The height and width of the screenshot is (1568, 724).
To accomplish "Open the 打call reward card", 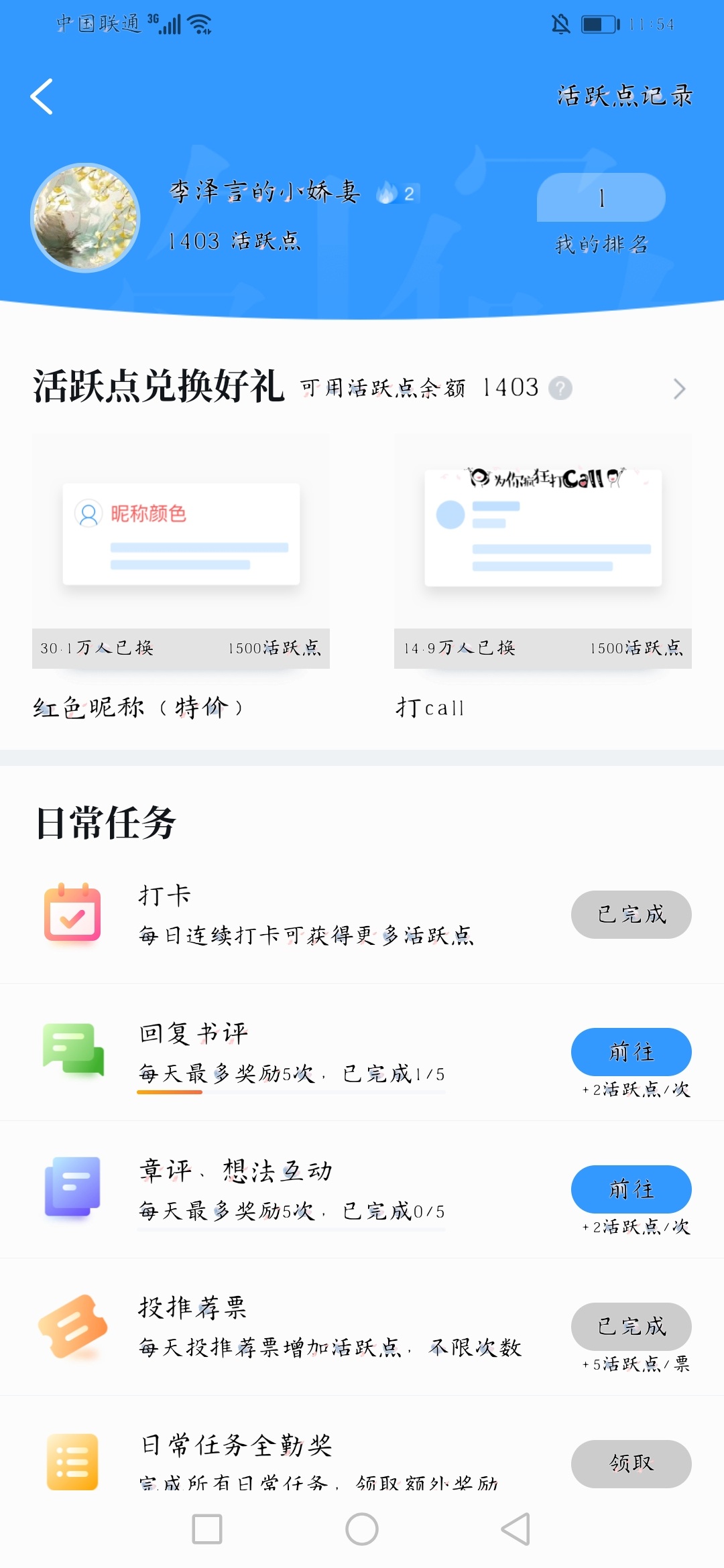I will [x=543, y=551].
